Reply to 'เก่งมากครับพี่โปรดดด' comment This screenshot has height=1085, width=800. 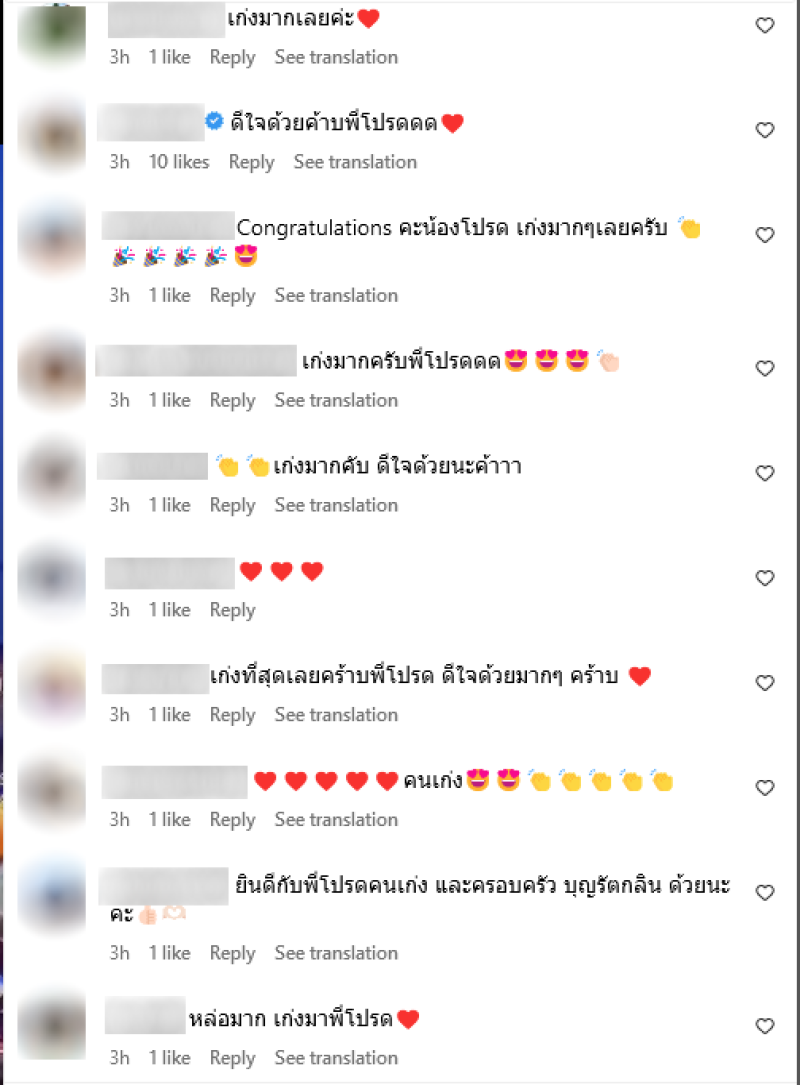pos(232,400)
